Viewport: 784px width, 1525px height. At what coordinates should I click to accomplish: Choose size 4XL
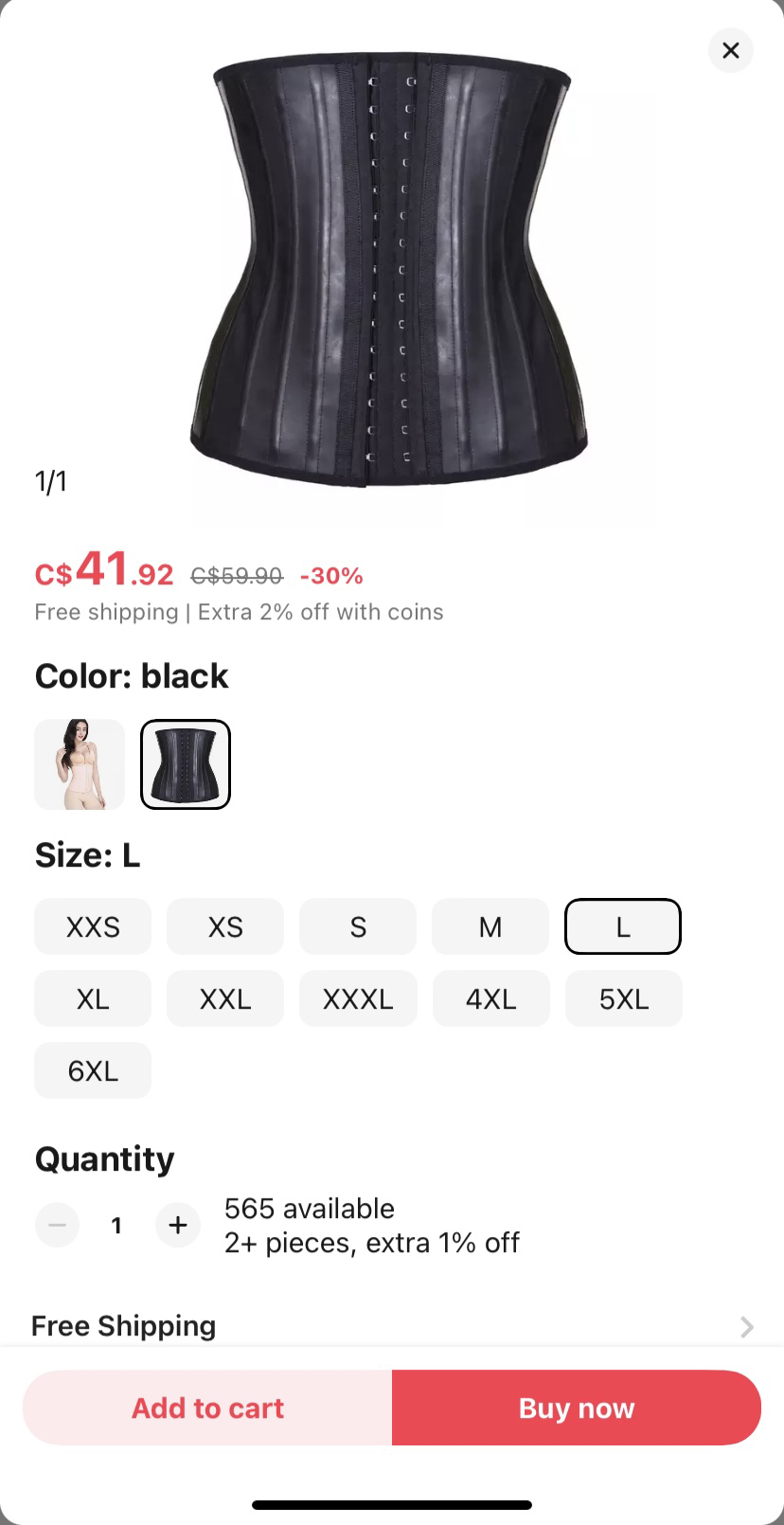point(490,998)
